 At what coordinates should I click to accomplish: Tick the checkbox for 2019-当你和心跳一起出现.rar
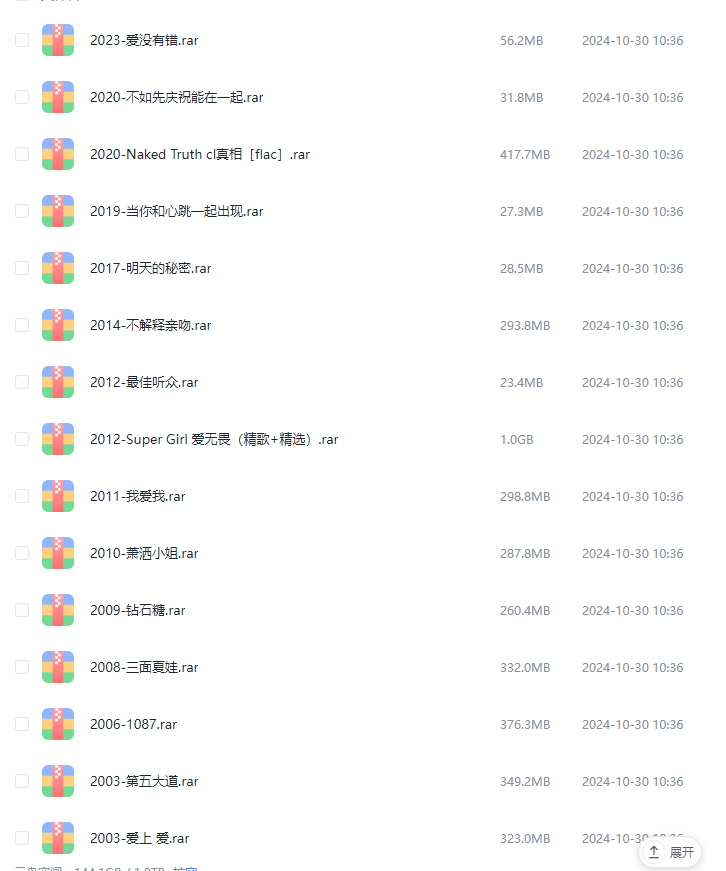(22, 211)
